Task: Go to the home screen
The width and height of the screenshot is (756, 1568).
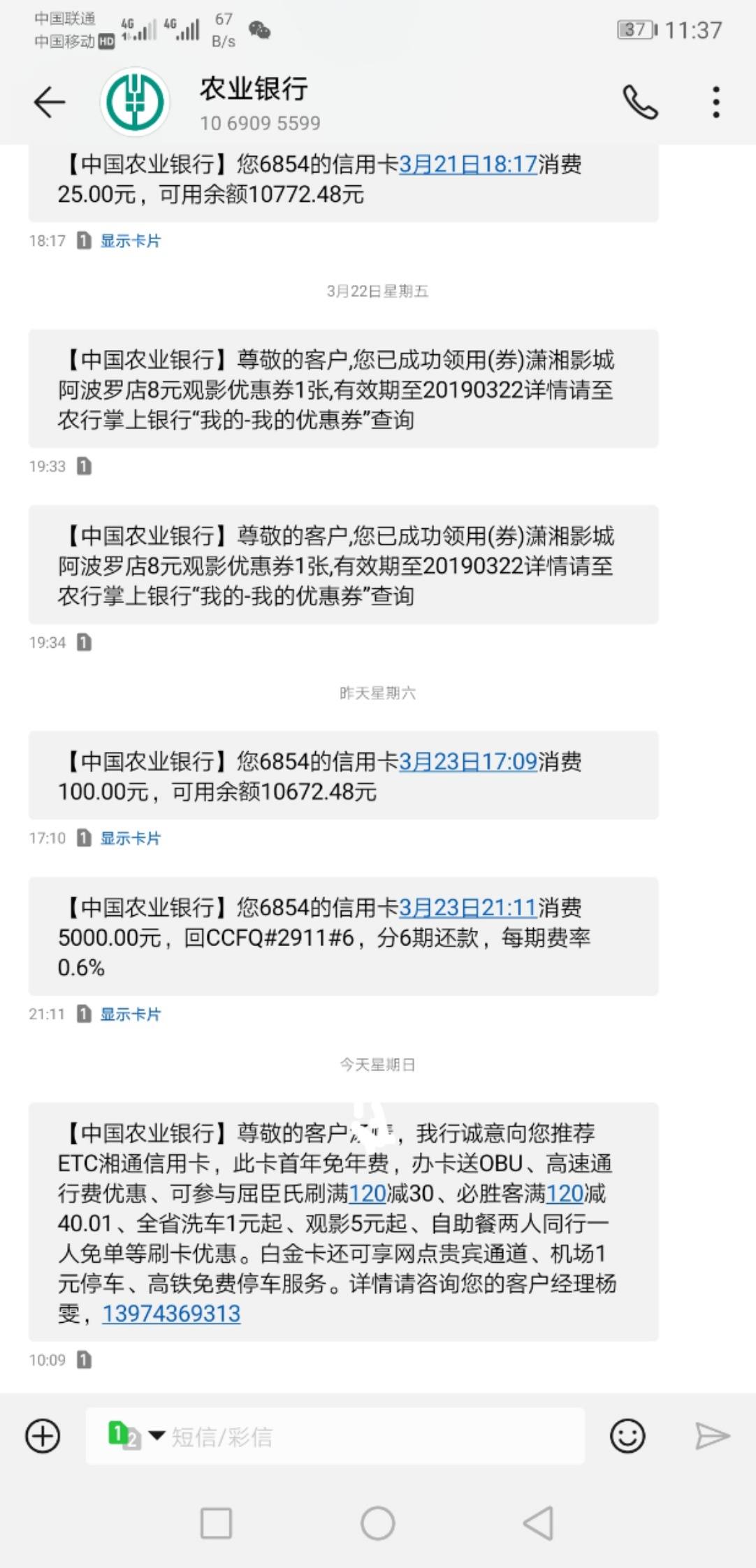Action: click(x=377, y=1523)
